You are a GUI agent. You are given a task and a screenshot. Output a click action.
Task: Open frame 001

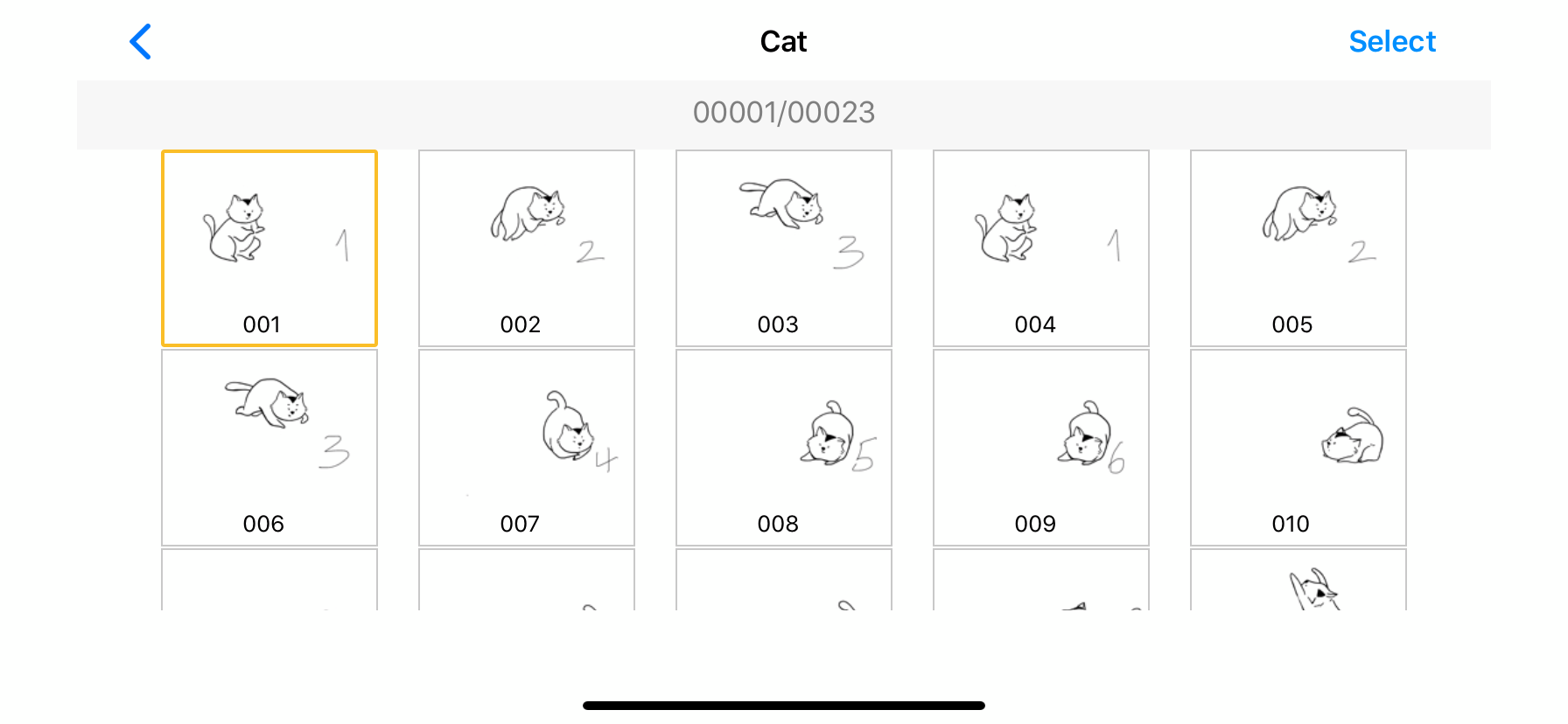coord(269,248)
